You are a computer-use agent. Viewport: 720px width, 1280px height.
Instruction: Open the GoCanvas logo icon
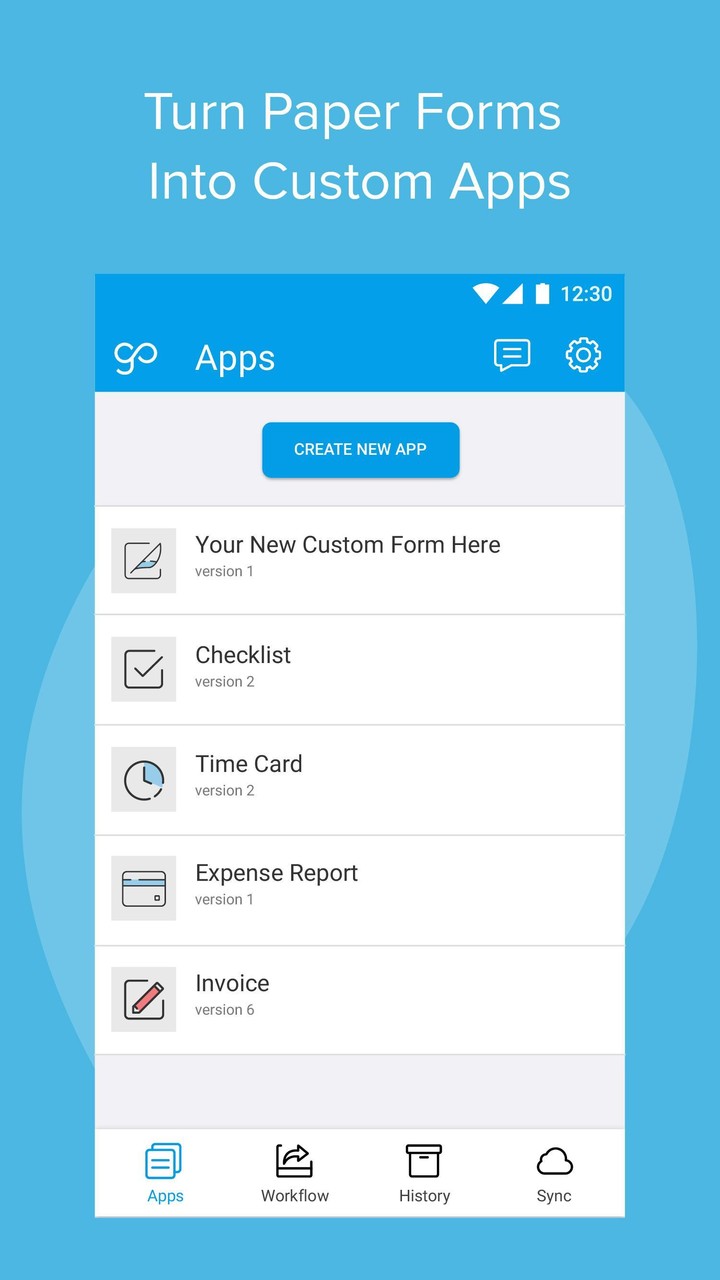(137, 357)
